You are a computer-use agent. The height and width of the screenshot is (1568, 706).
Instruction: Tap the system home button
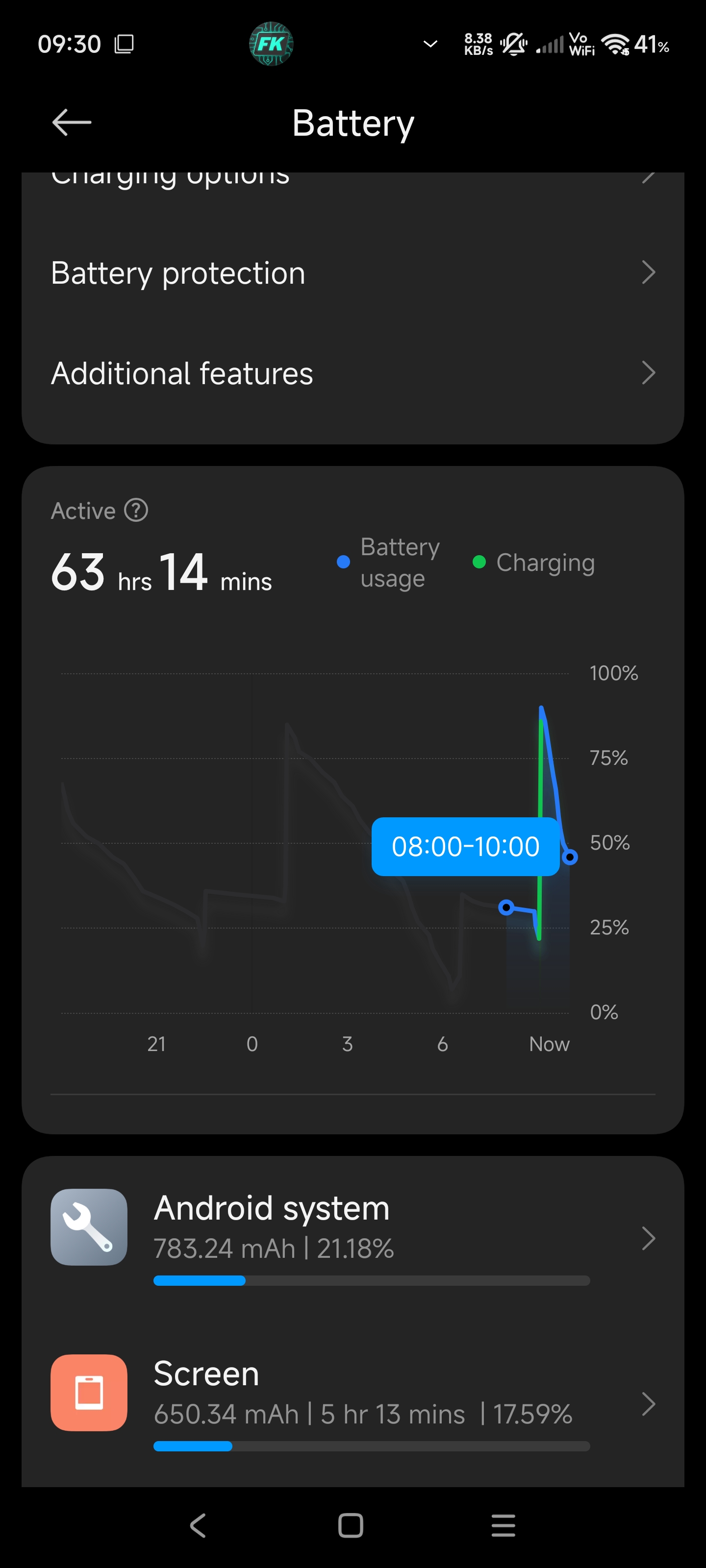point(351,1525)
